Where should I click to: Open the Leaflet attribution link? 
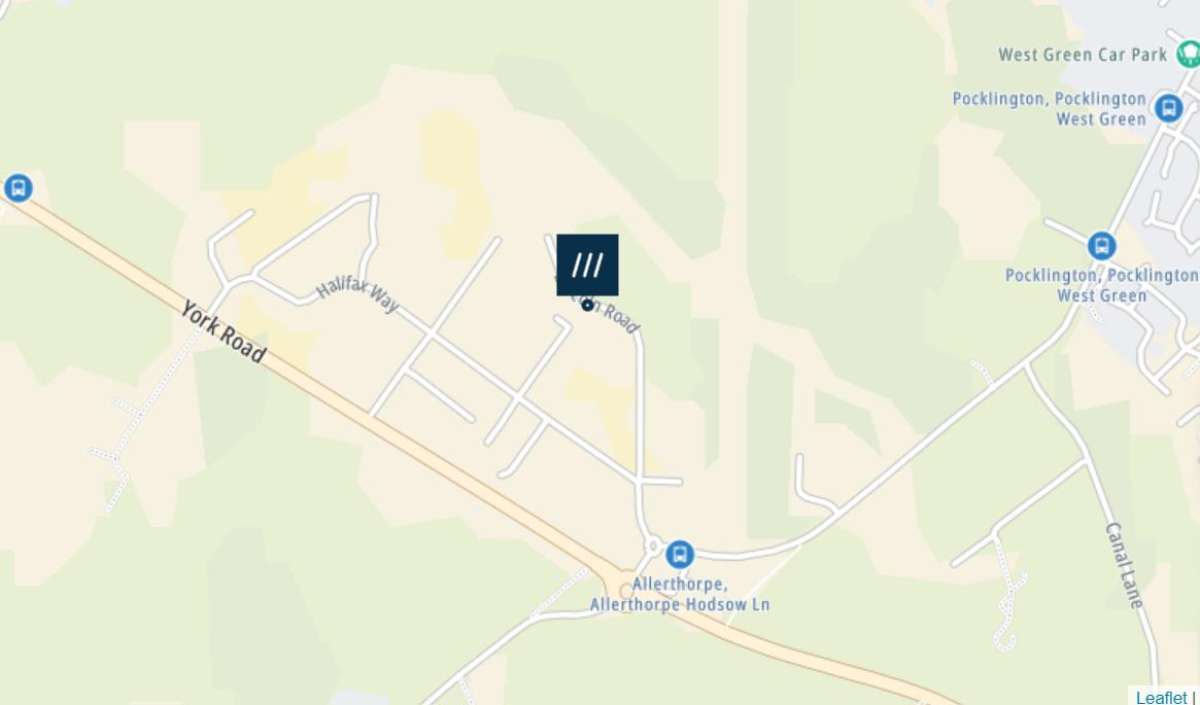[x=1160, y=697]
